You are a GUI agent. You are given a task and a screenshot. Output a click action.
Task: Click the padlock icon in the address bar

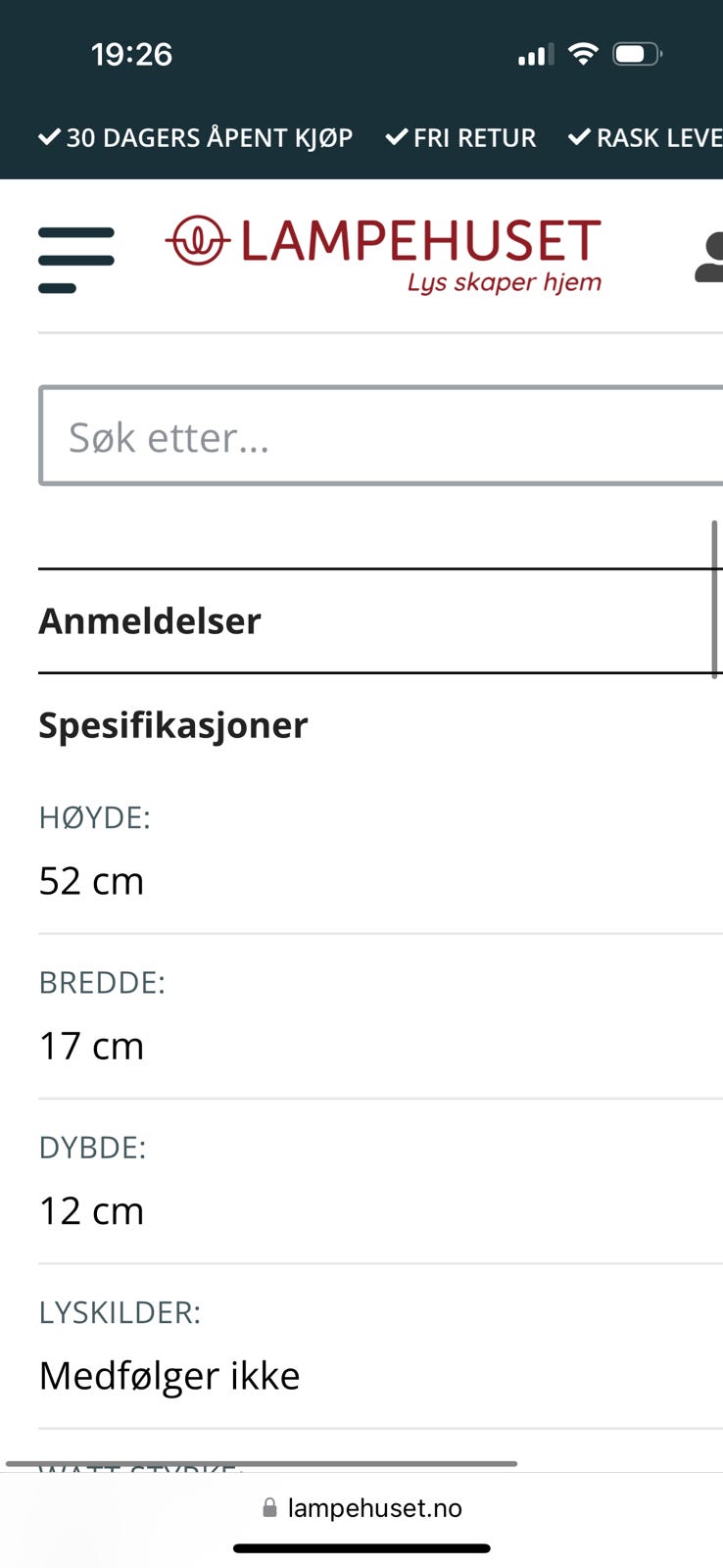click(x=268, y=1507)
